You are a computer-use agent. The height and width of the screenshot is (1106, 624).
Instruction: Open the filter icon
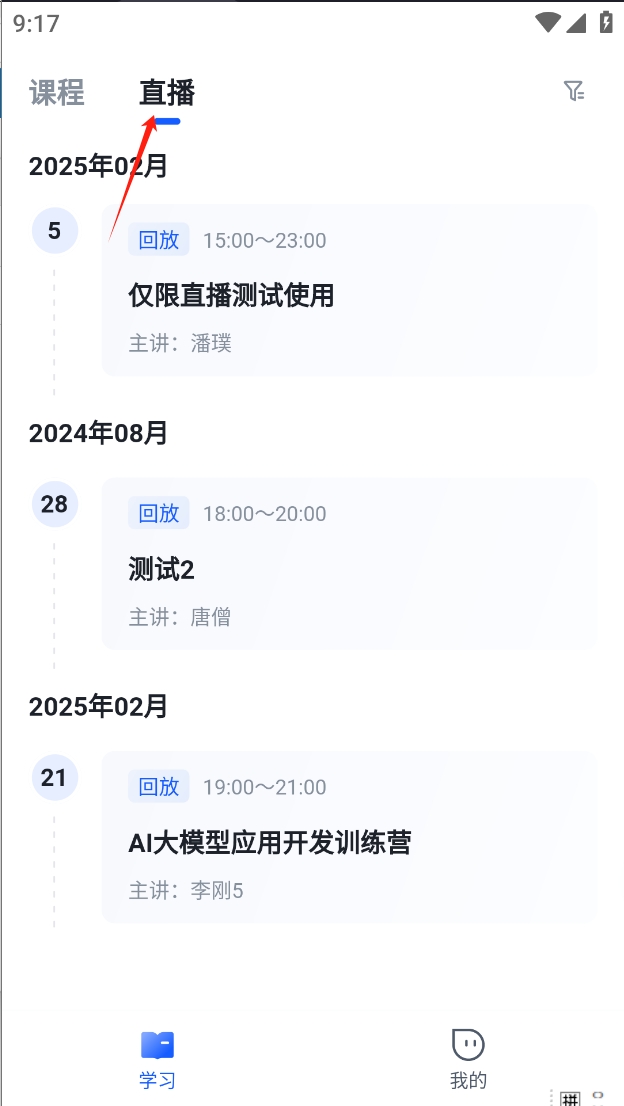574,92
